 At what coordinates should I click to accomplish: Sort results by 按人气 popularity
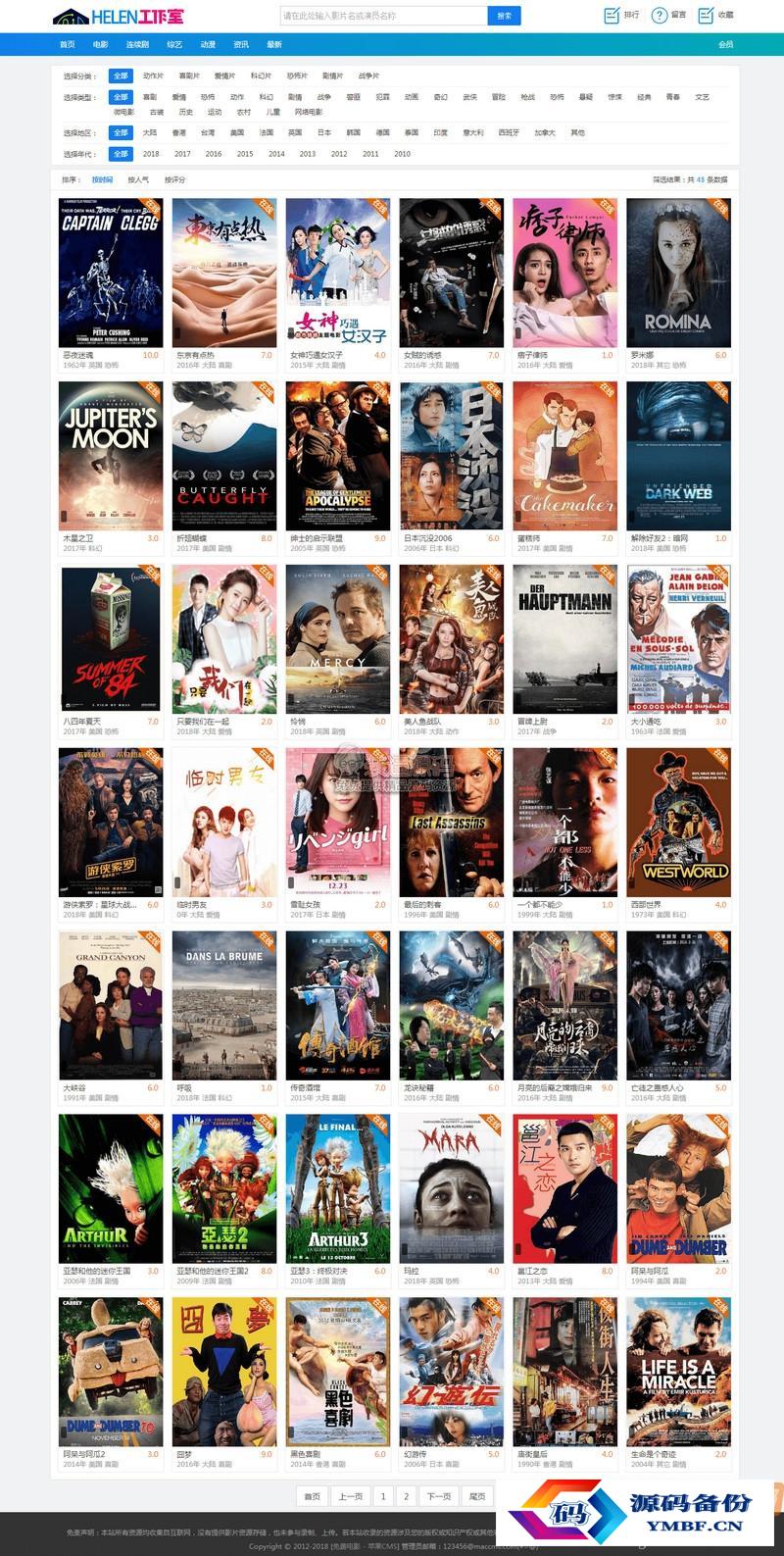[x=138, y=179]
